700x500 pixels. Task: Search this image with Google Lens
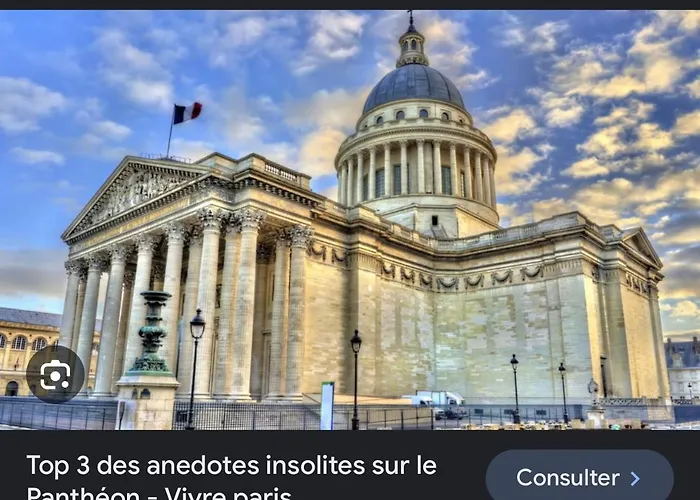[55, 375]
